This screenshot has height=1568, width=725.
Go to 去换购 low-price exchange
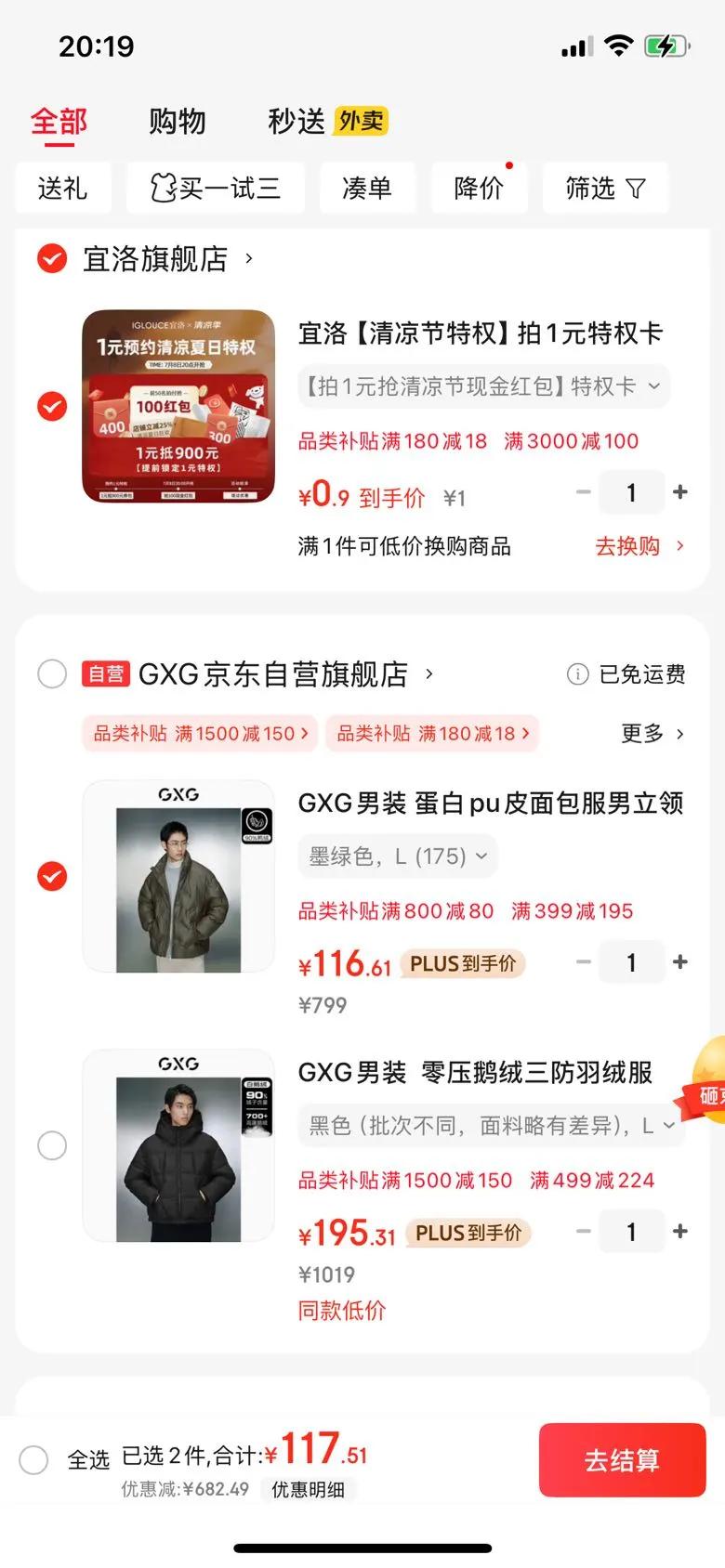point(639,546)
